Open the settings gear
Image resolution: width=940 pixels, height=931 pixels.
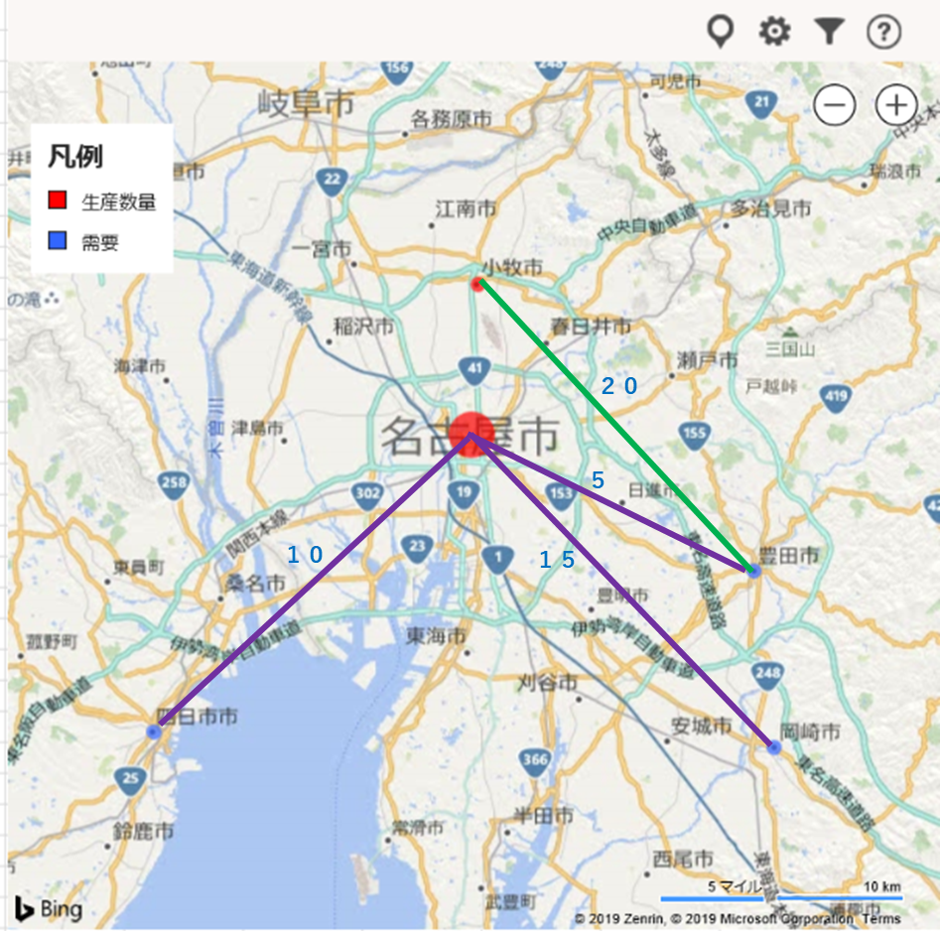pyautogui.click(x=774, y=31)
